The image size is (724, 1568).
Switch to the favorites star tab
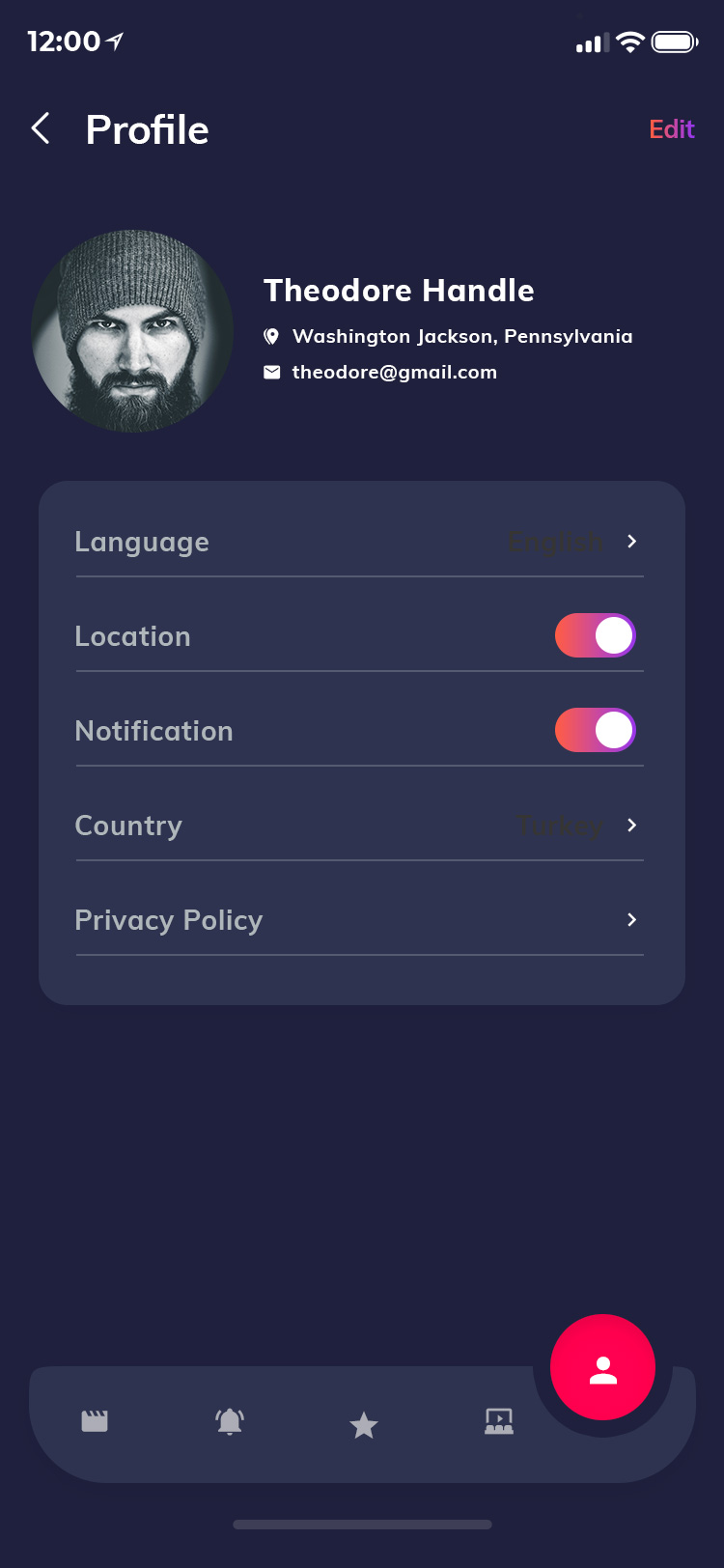(364, 1424)
